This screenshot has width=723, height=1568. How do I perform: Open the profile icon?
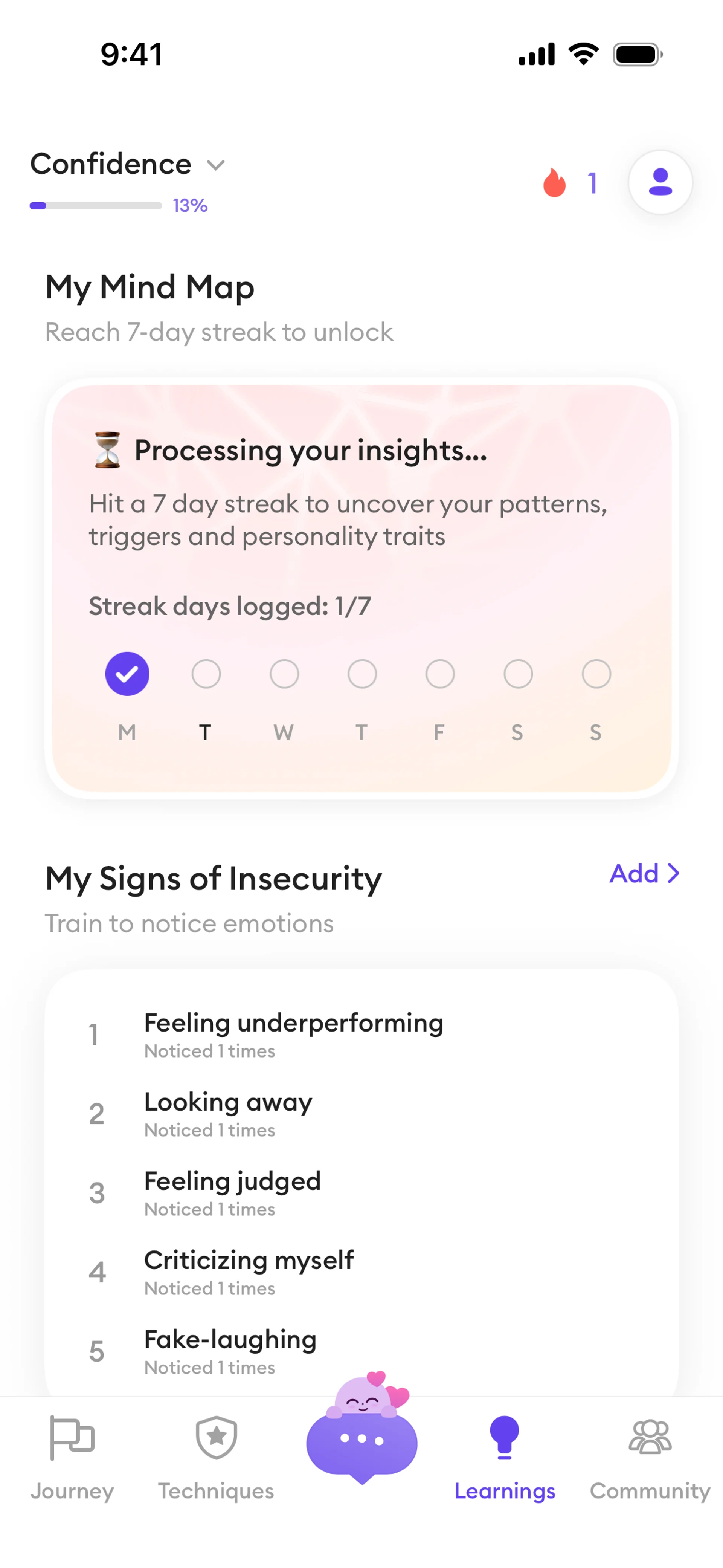[660, 182]
